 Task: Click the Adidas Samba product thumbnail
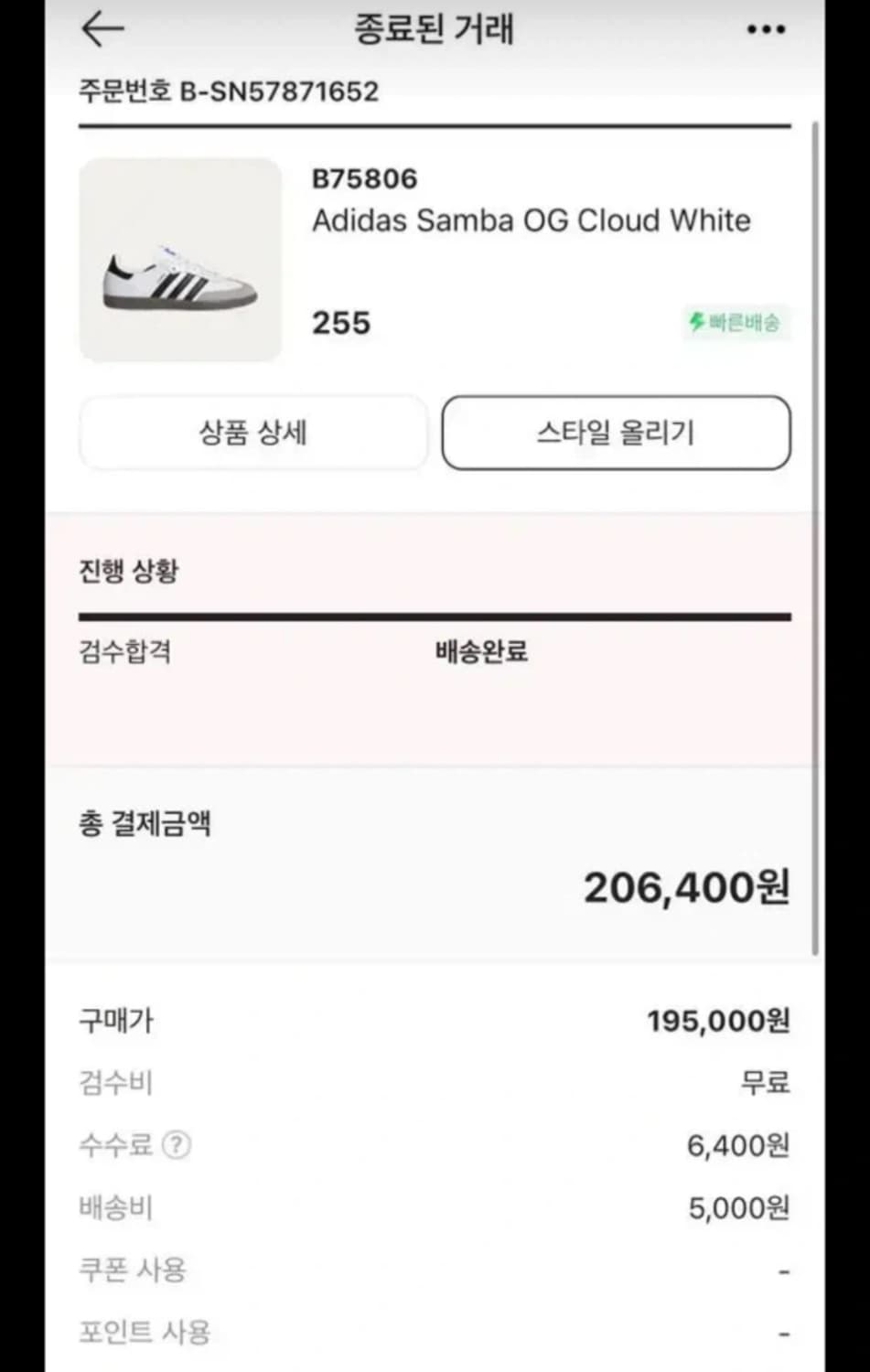point(180,260)
